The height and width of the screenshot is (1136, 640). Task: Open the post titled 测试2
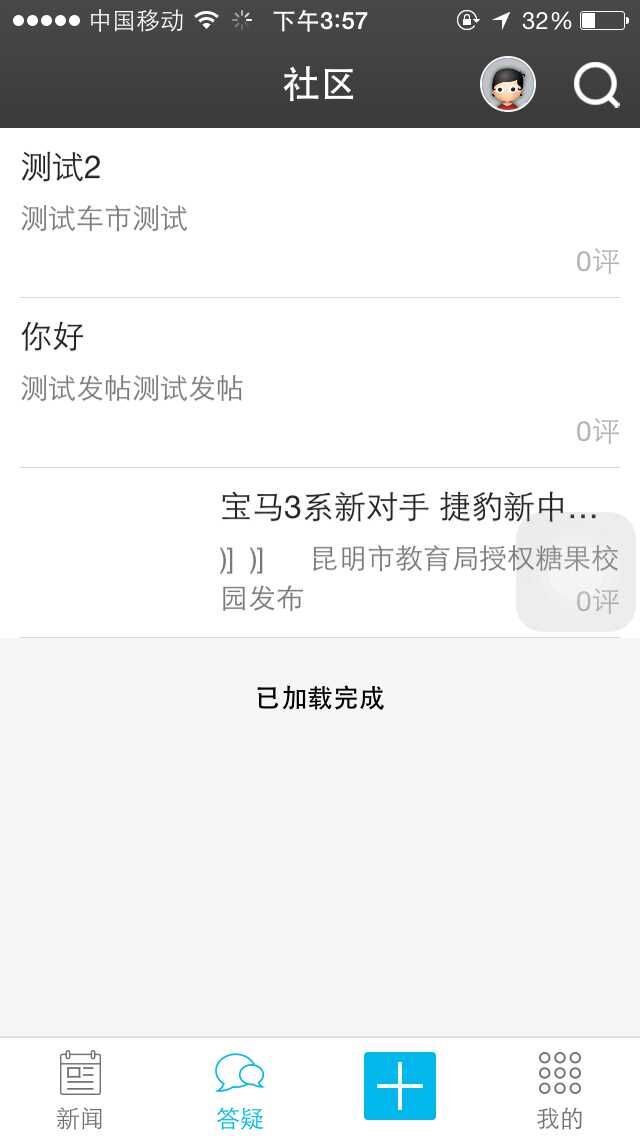click(x=300, y=212)
